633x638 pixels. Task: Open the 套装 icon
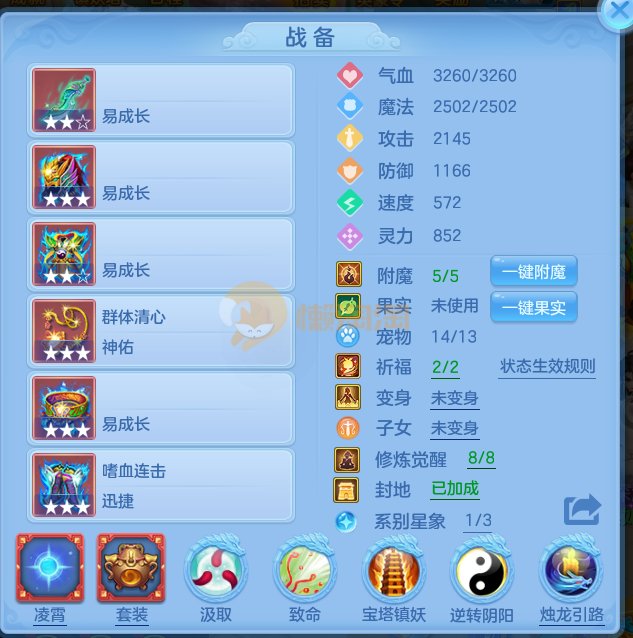coord(130,570)
